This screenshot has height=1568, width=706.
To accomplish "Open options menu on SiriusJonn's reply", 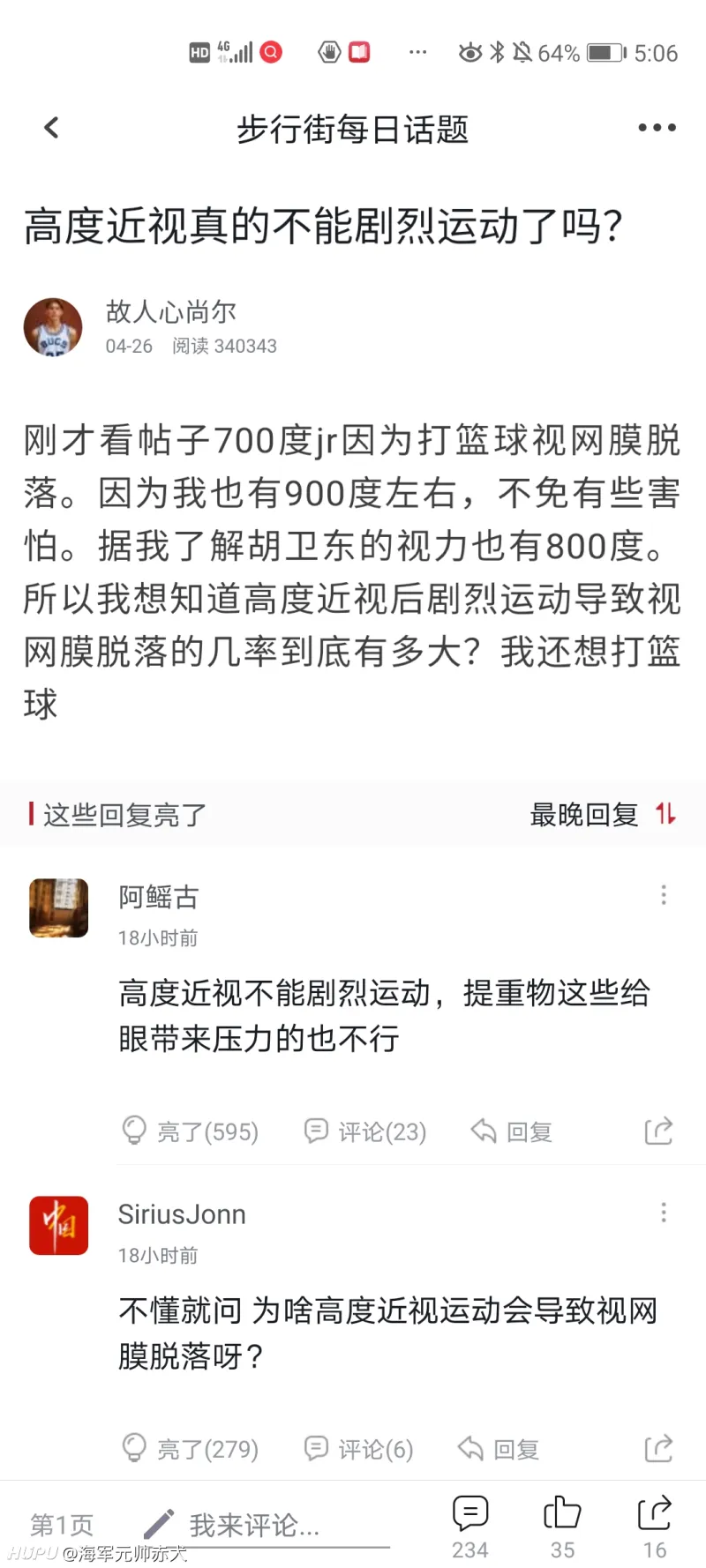I will (664, 1213).
